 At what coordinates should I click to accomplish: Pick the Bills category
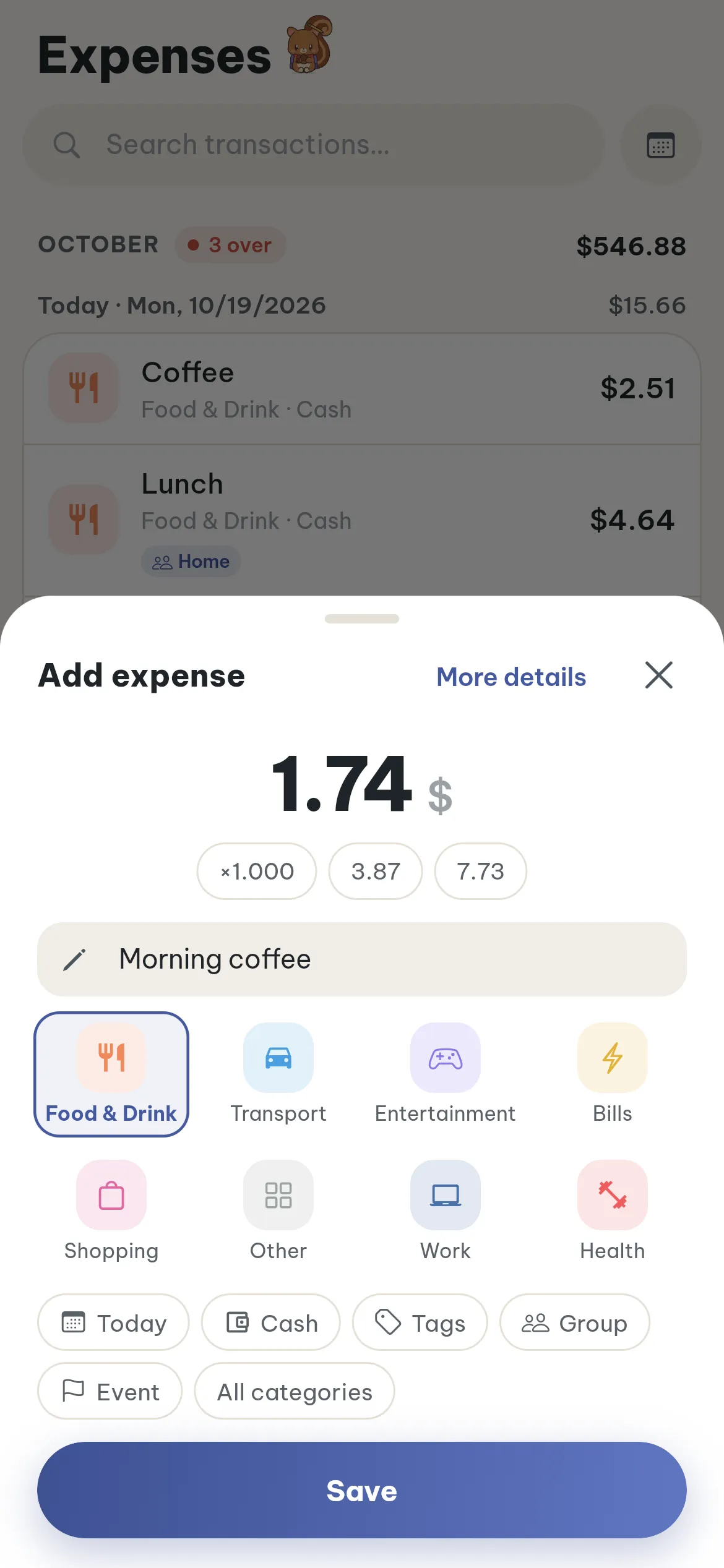click(x=613, y=1074)
